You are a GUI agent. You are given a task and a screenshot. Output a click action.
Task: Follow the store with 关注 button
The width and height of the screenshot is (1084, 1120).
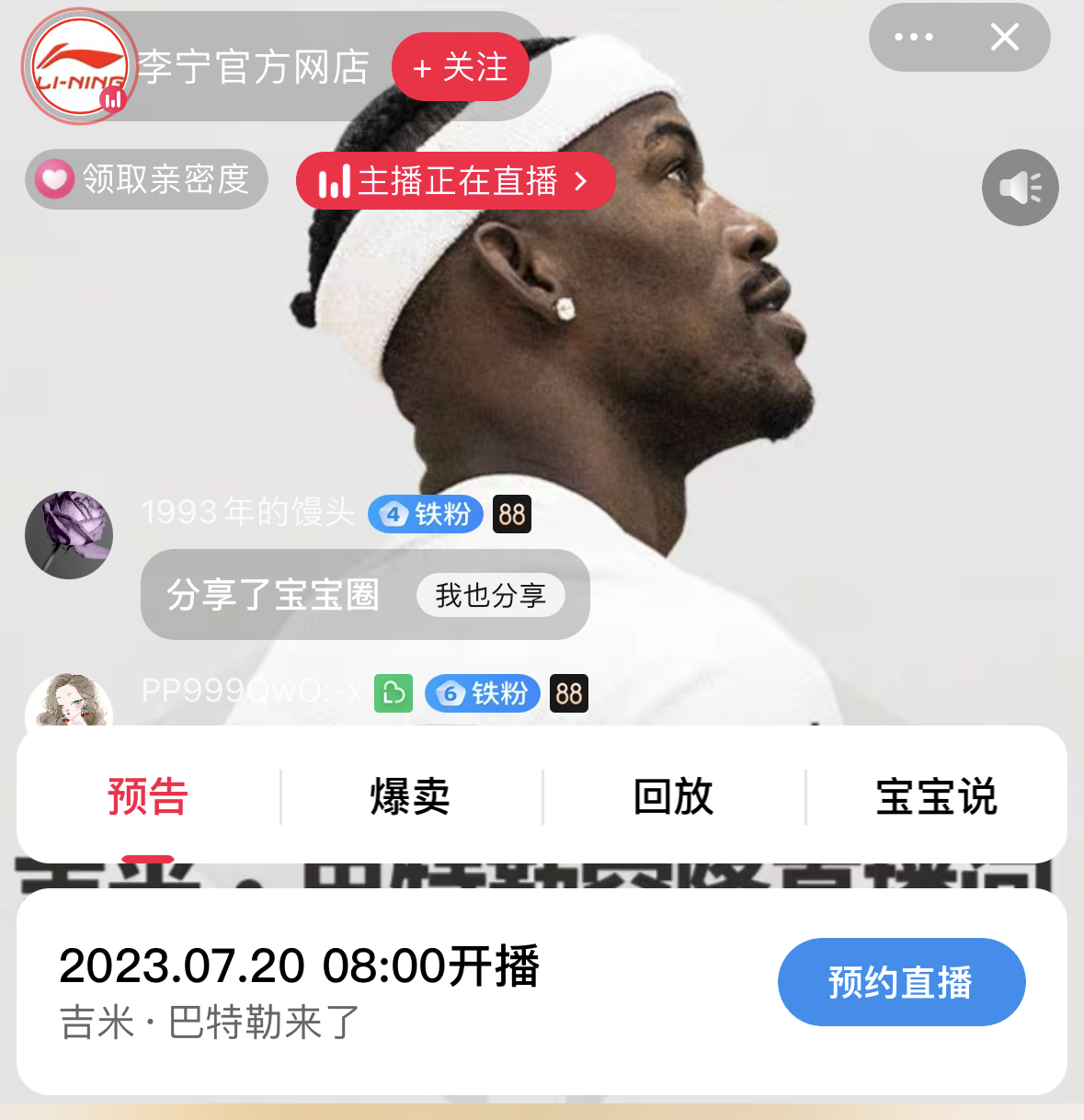(461, 67)
